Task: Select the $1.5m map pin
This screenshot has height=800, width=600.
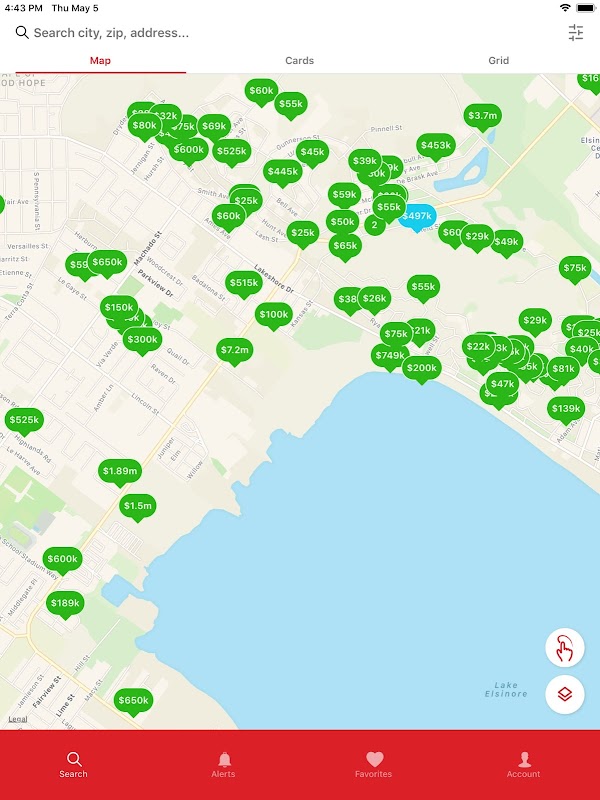Action: point(138,507)
